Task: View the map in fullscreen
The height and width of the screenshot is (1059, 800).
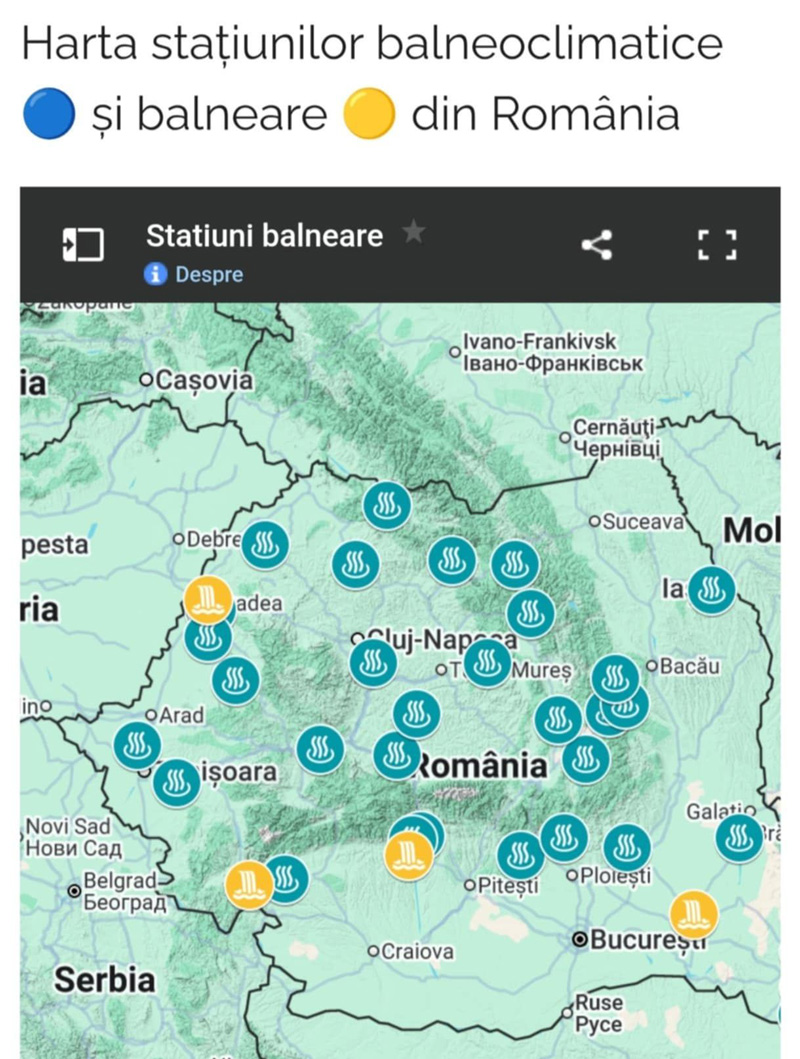Action: [x=716, y=245]
